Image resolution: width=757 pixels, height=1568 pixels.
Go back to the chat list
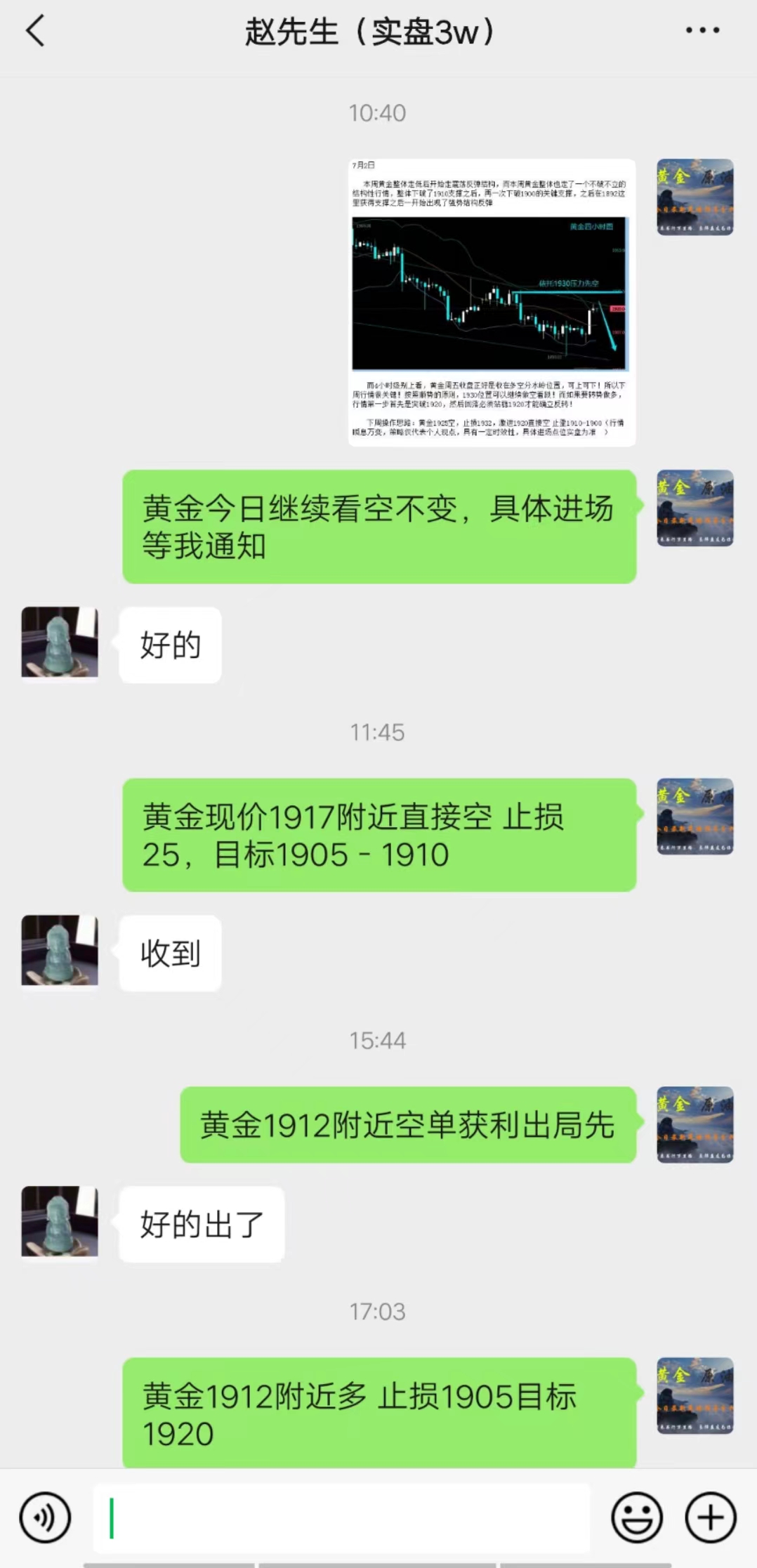tap(35, 31)
